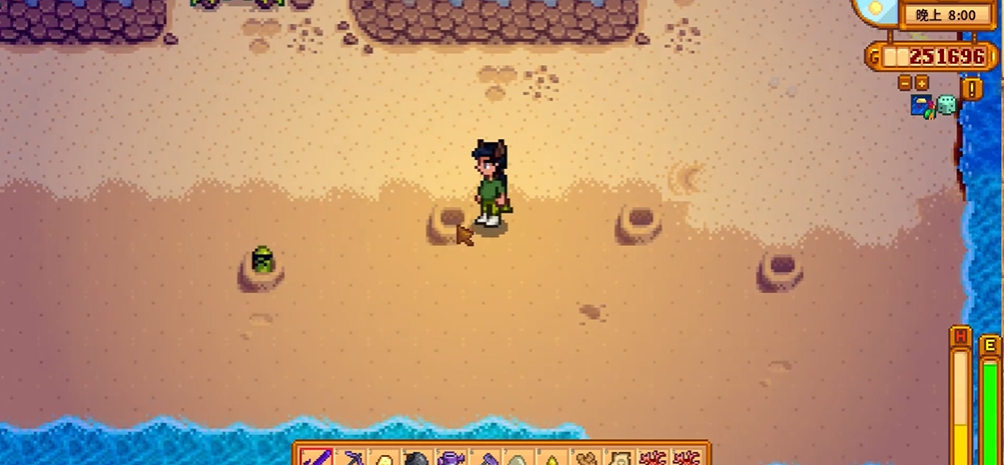Viewport: 1004px width, 465px height.
Task: Zoom out with the minus button
Action: 906,83
